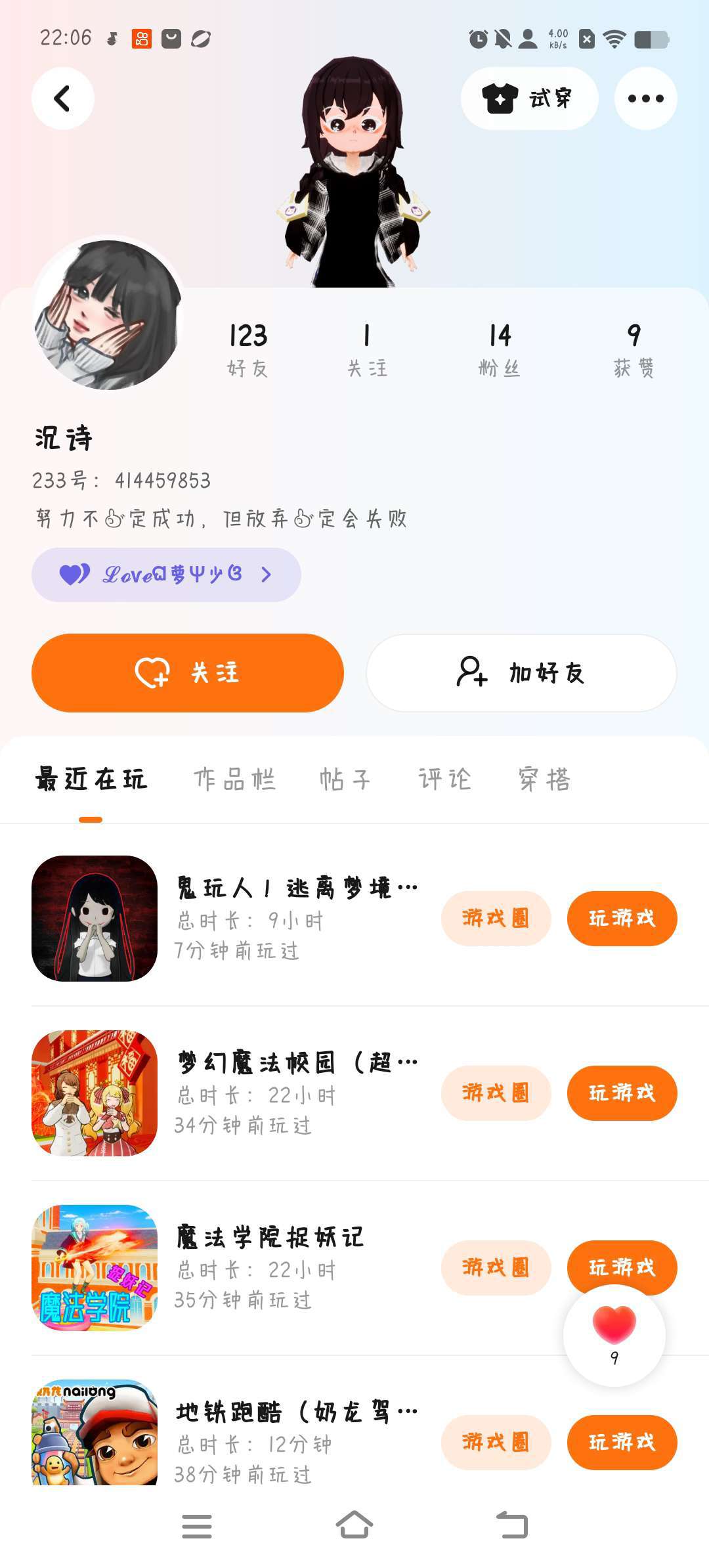This screenshot has height=1568, width=709.
Task: Play 梦幻魔法校园 with 玩游戏 button
Action: (x=622, y=1093)
